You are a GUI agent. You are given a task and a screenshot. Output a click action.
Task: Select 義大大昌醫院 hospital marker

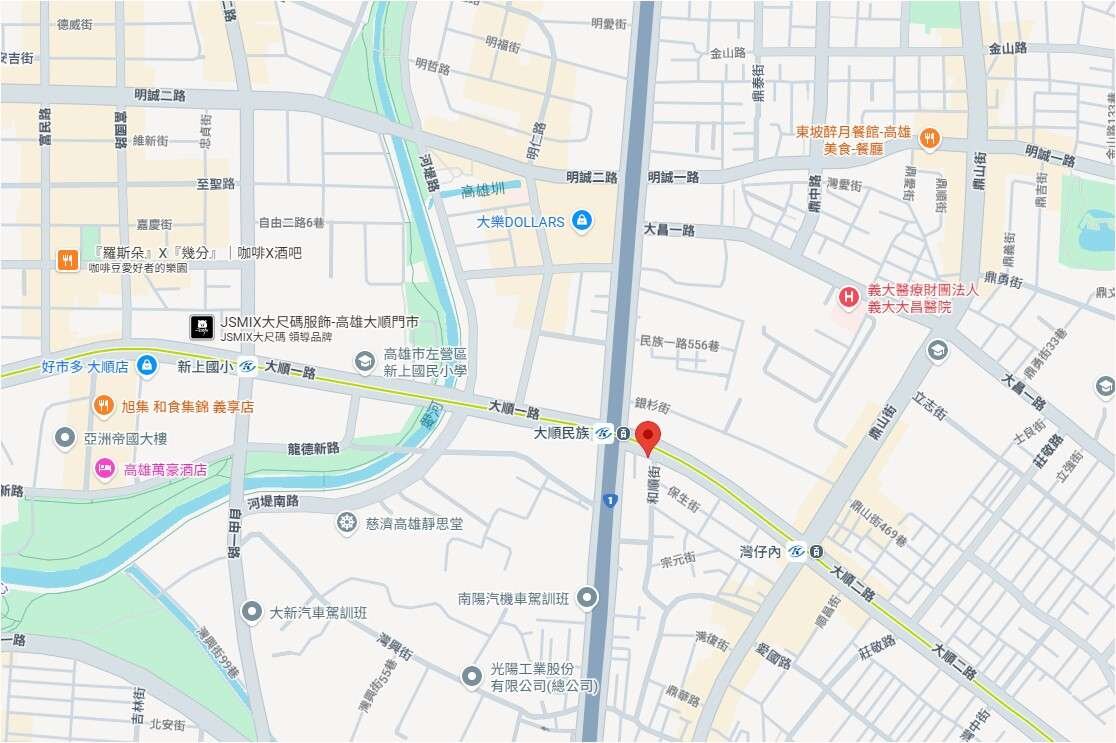[848, 297]
